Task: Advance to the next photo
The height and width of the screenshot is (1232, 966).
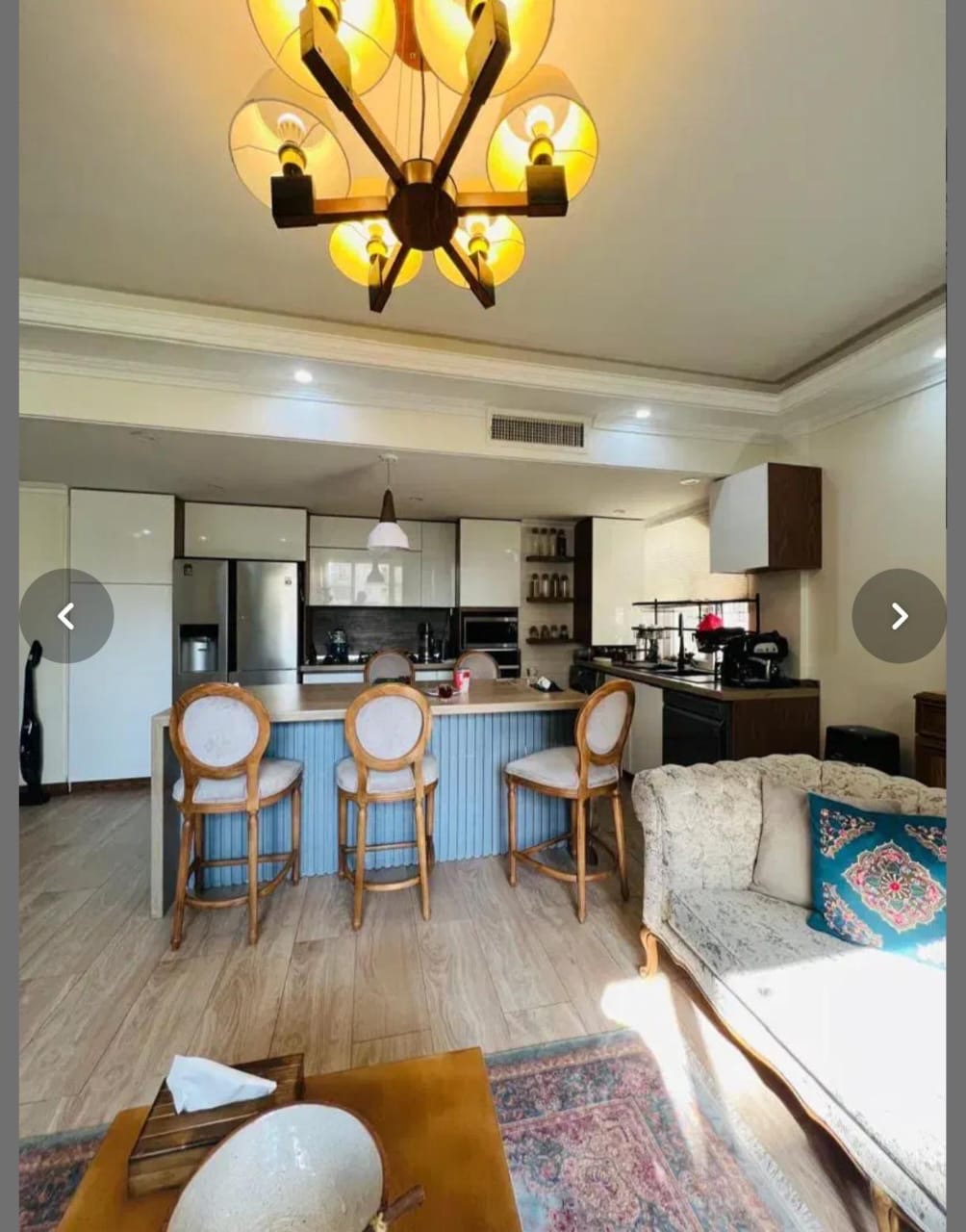Action: click(x=899, y=616)
